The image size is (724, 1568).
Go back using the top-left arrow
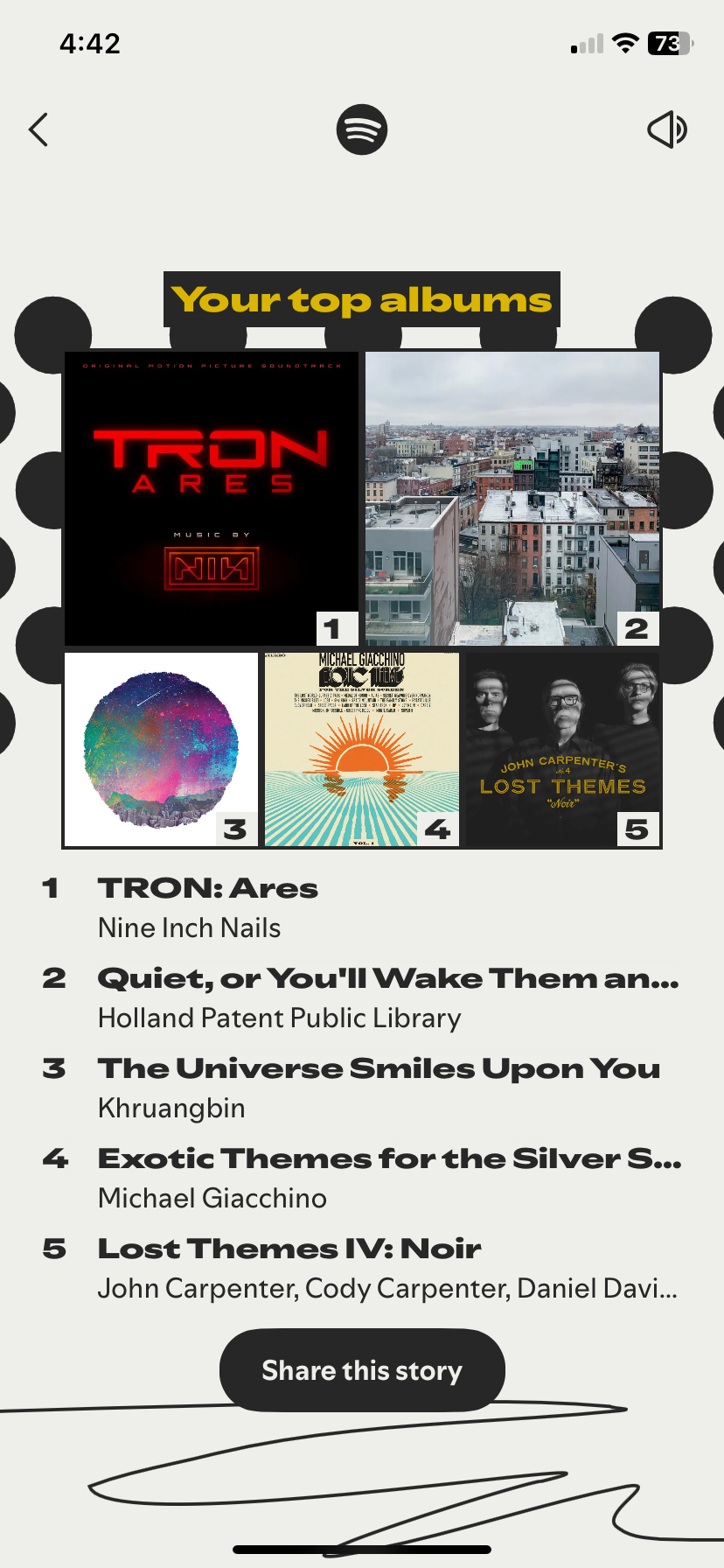pos(38,130)
